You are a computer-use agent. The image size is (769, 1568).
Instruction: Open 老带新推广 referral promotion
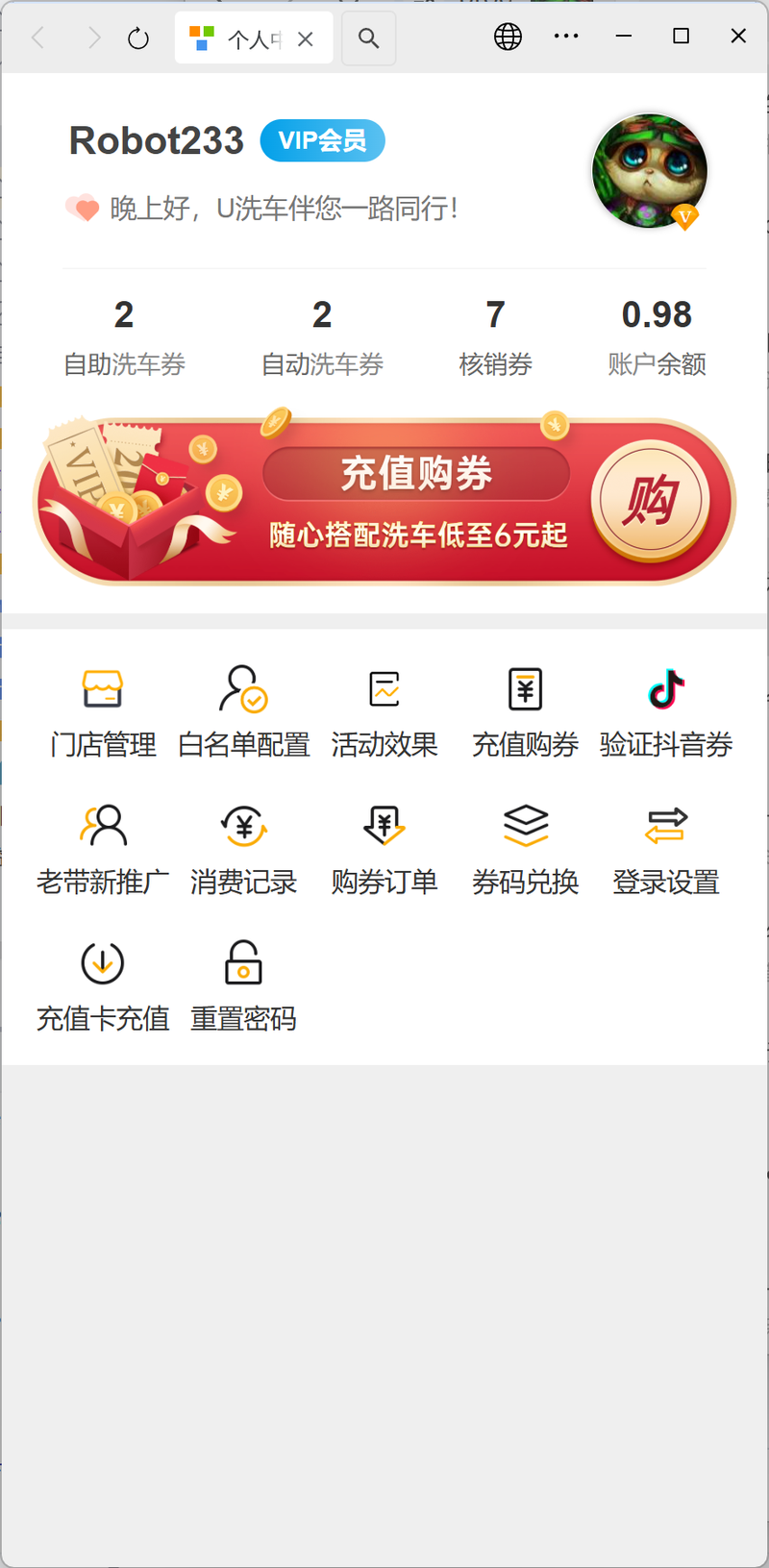click(103, 850)
